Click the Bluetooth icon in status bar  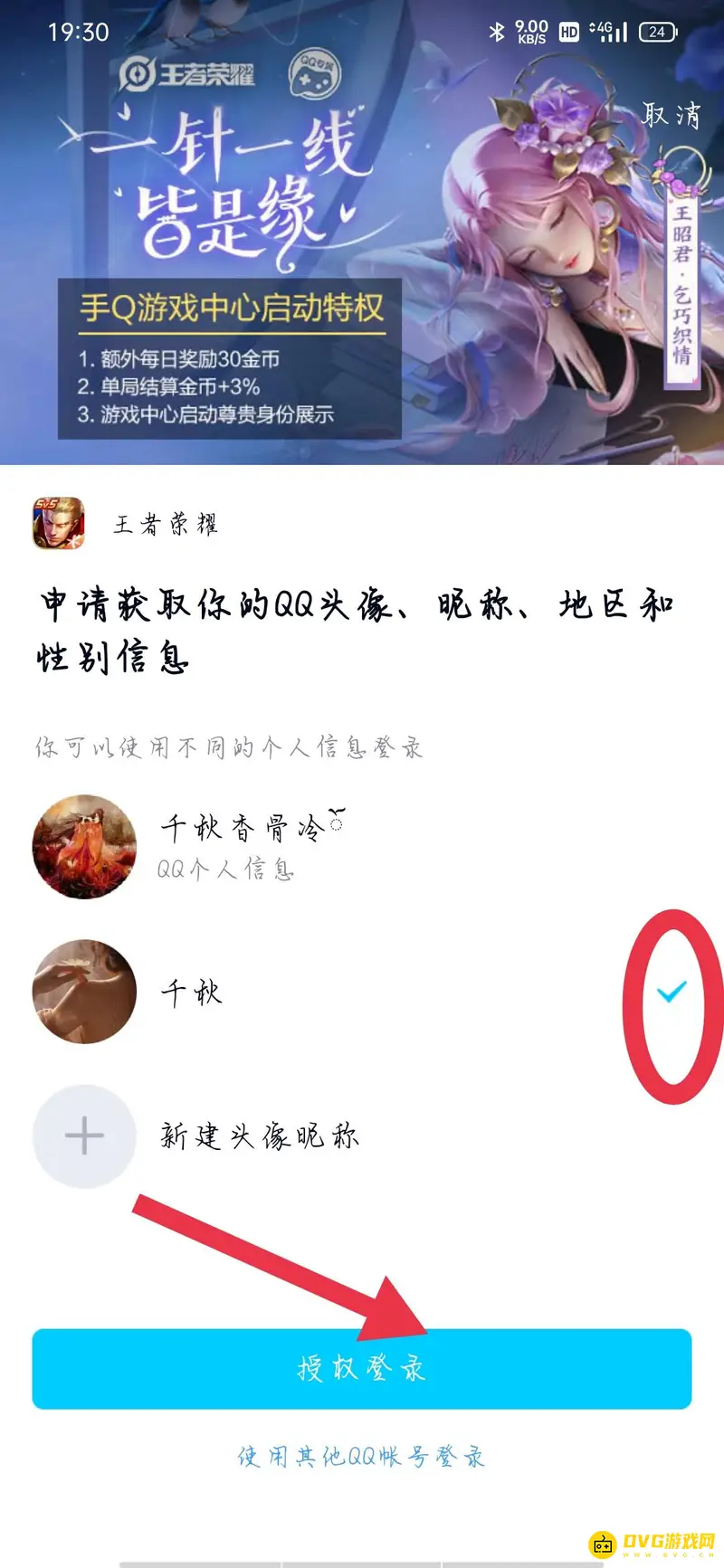tap(496, 30)
